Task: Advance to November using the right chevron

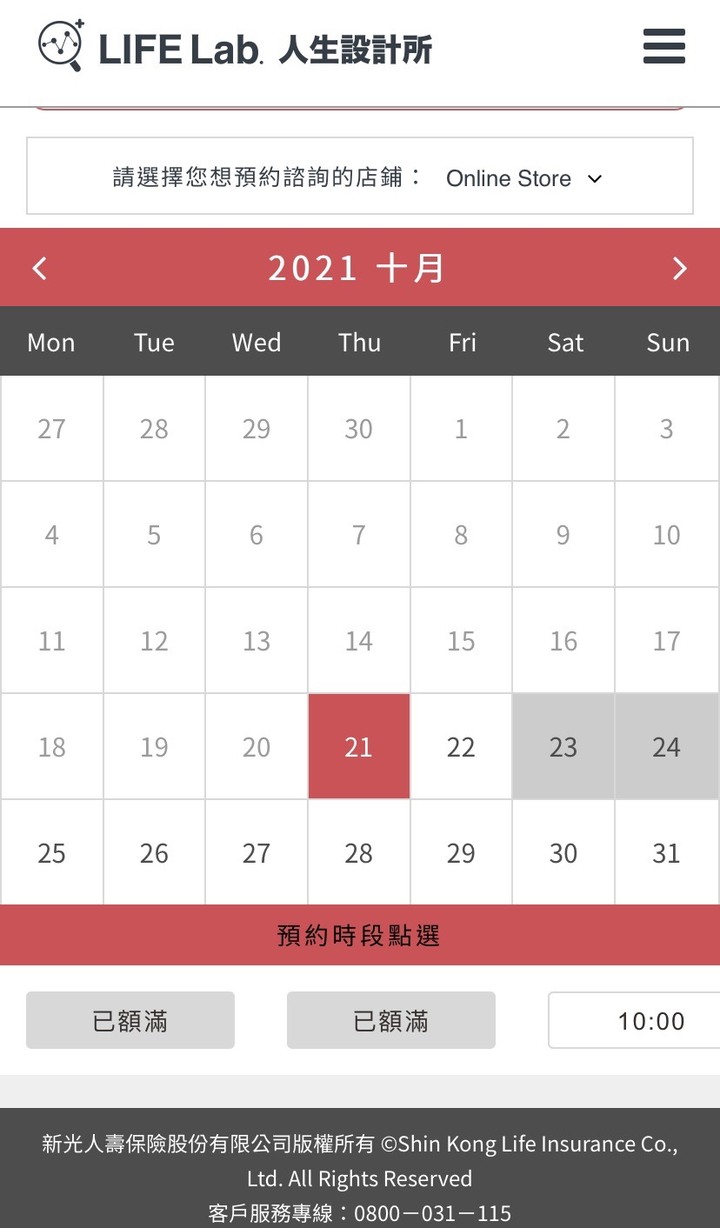Action: [x=679, y=268]
